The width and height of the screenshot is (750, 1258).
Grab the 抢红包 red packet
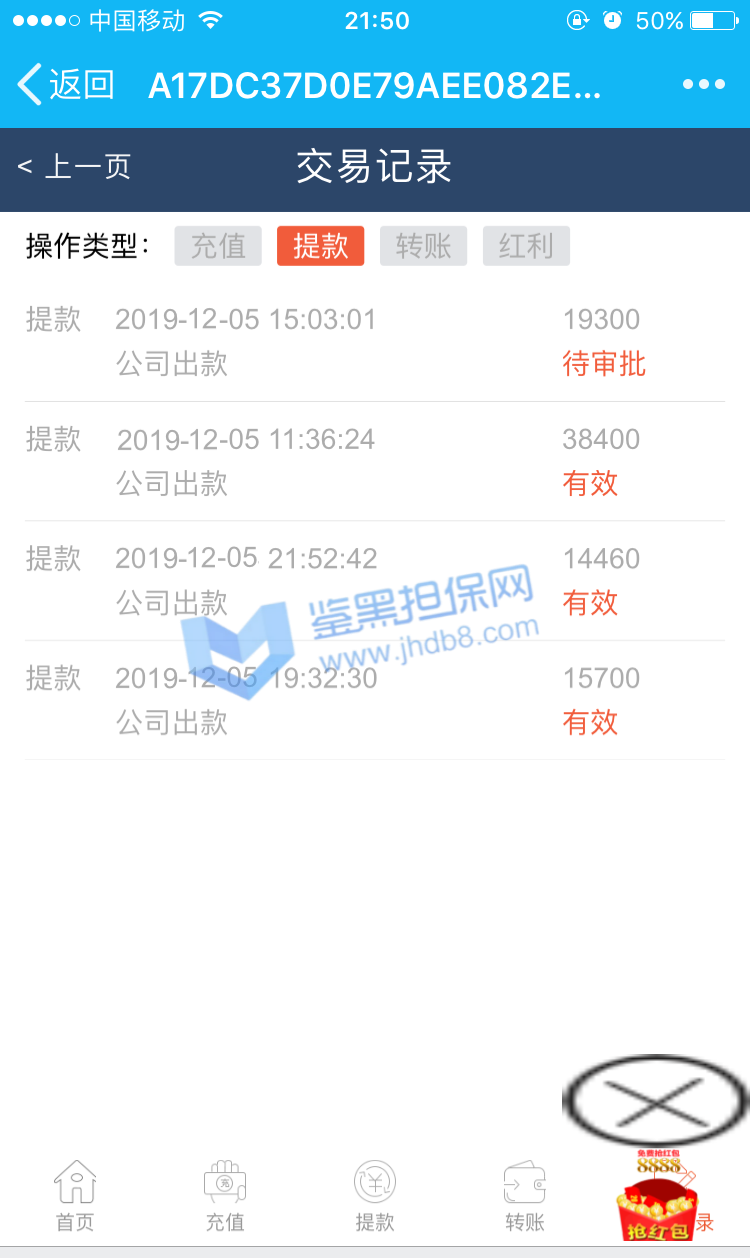[x=658, y=1204]
